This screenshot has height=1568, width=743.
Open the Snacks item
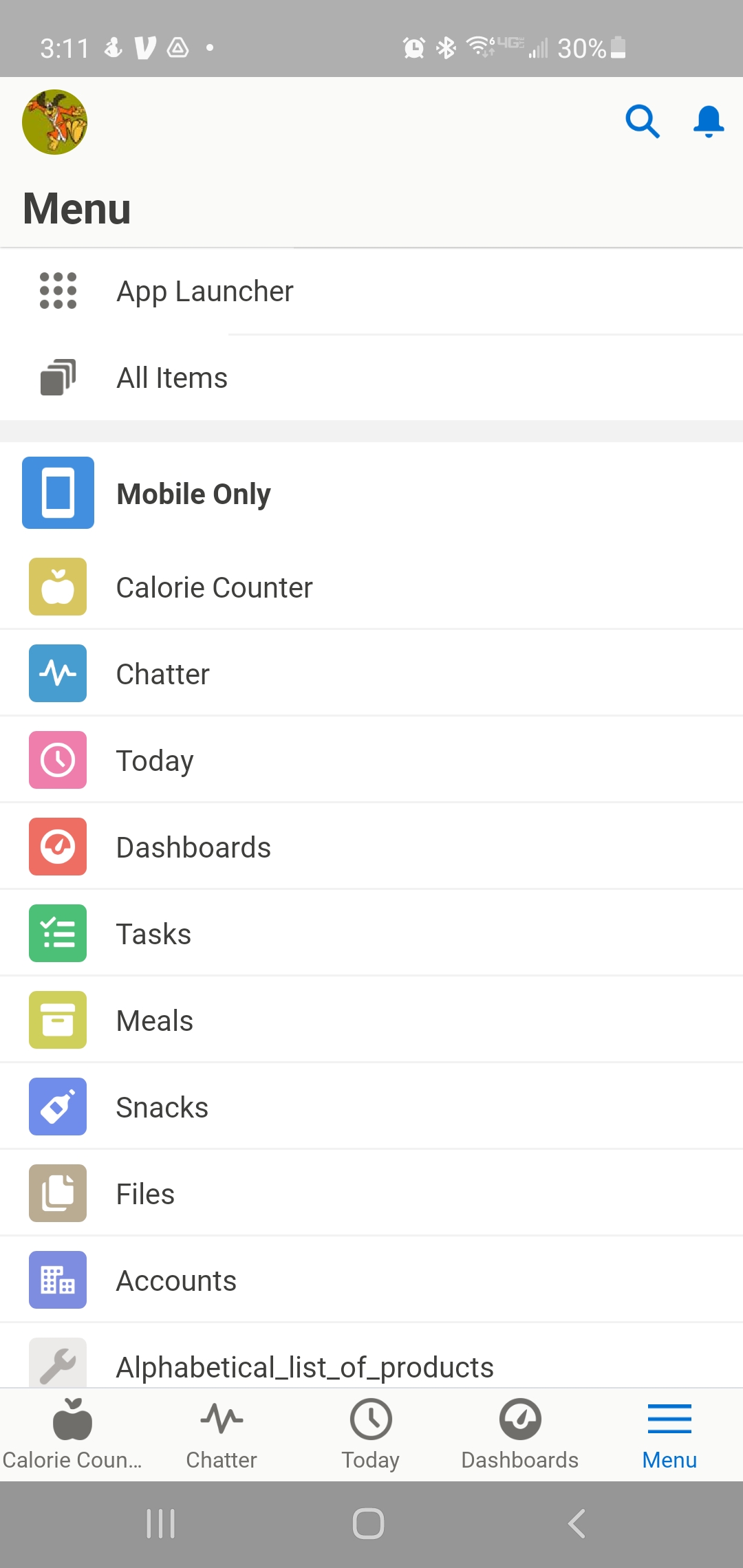coord(162,1107)
